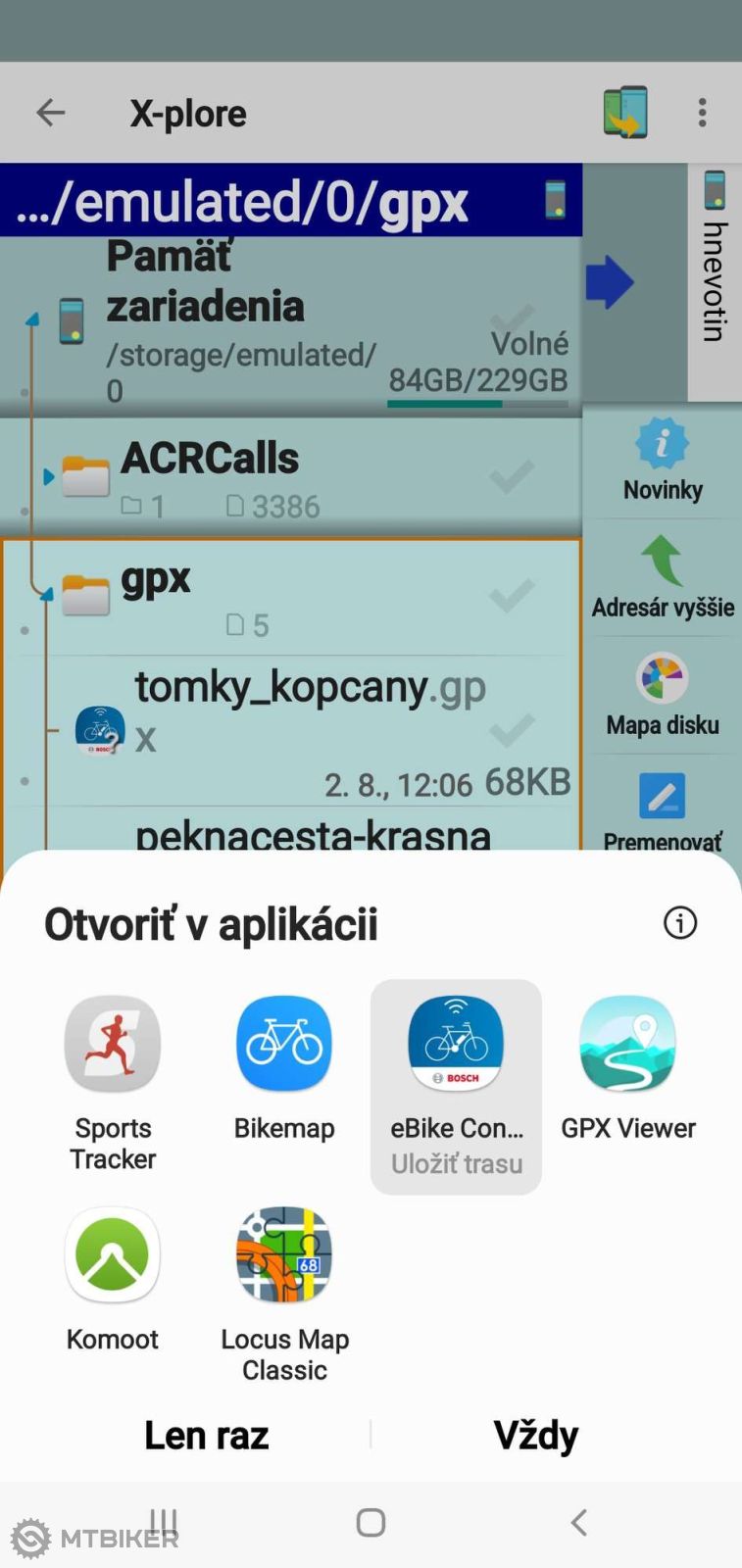Open Novinky in the side panel
This screenshot has width=742, height=1568.
pyautogui.click(x=663, y=461)
